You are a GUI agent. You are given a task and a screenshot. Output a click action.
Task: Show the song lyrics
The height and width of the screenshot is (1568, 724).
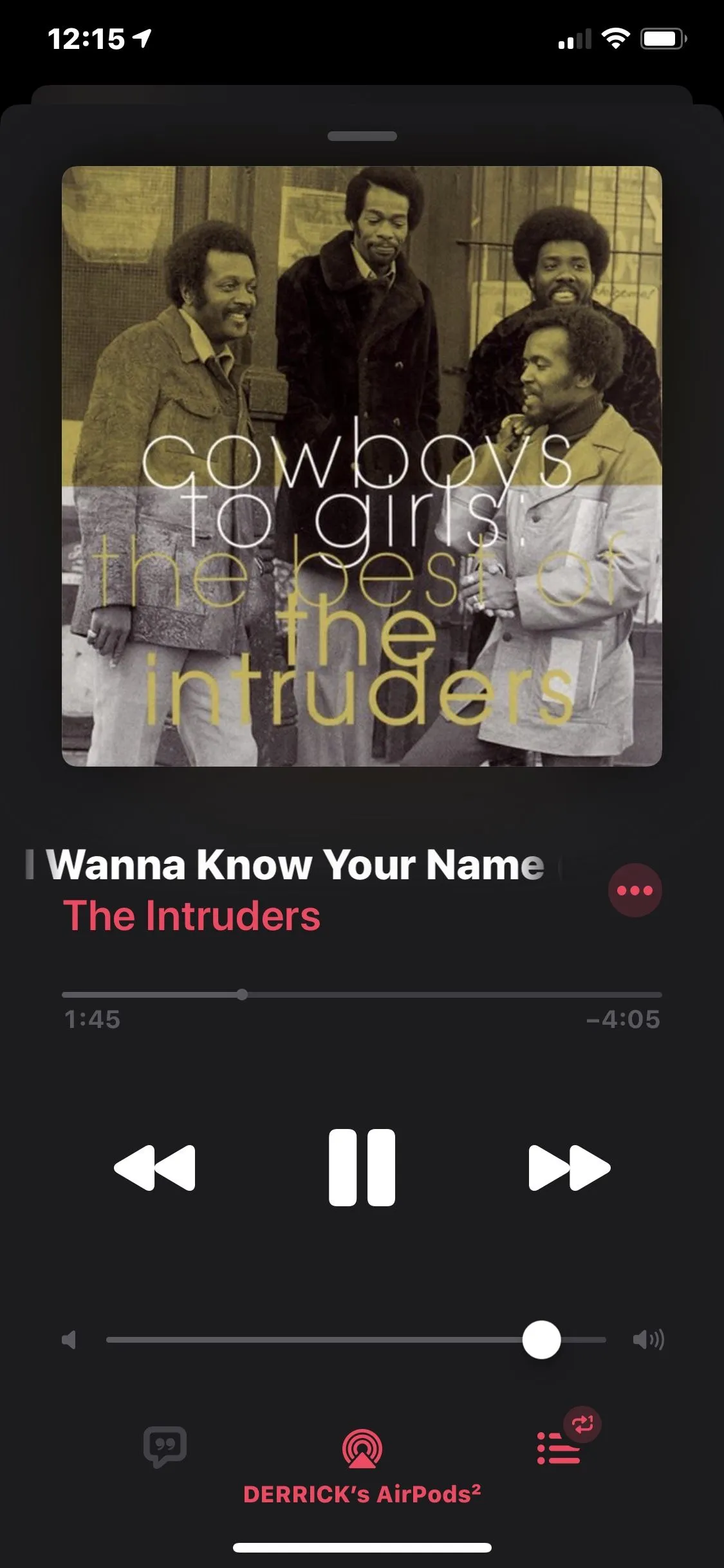tap(165, 1446)
